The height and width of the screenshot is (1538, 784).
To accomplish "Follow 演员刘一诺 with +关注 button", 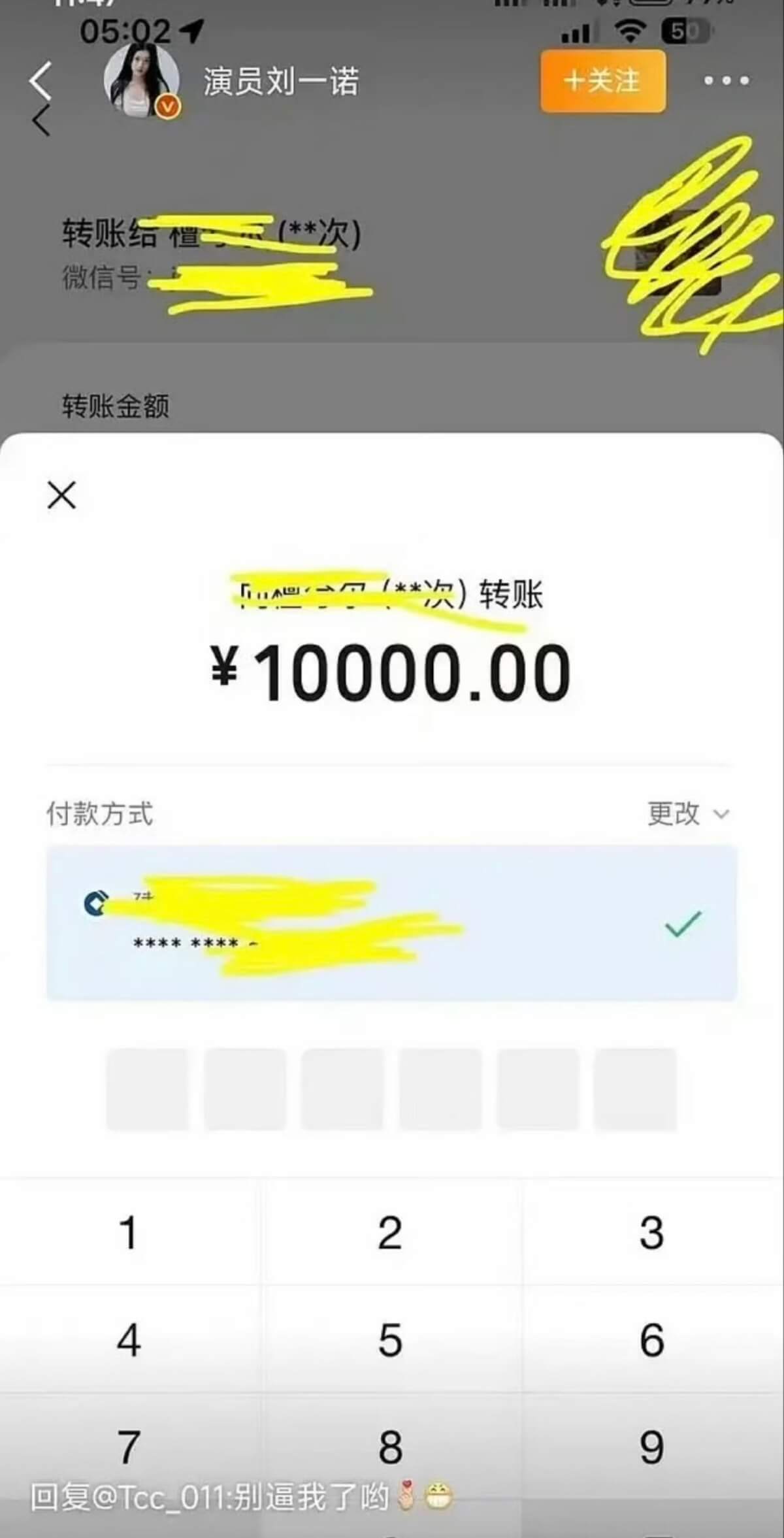I will [x=602, y=81].
